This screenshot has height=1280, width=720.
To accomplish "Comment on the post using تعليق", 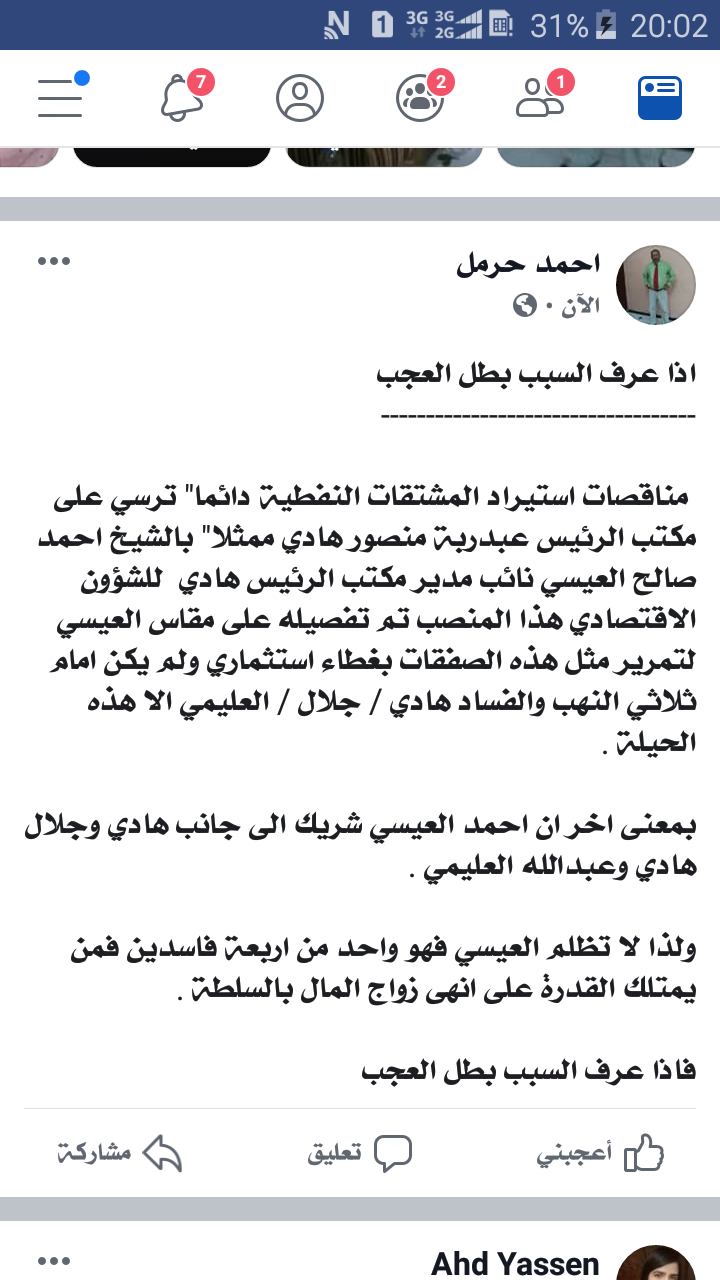I will click(360, 1153).
